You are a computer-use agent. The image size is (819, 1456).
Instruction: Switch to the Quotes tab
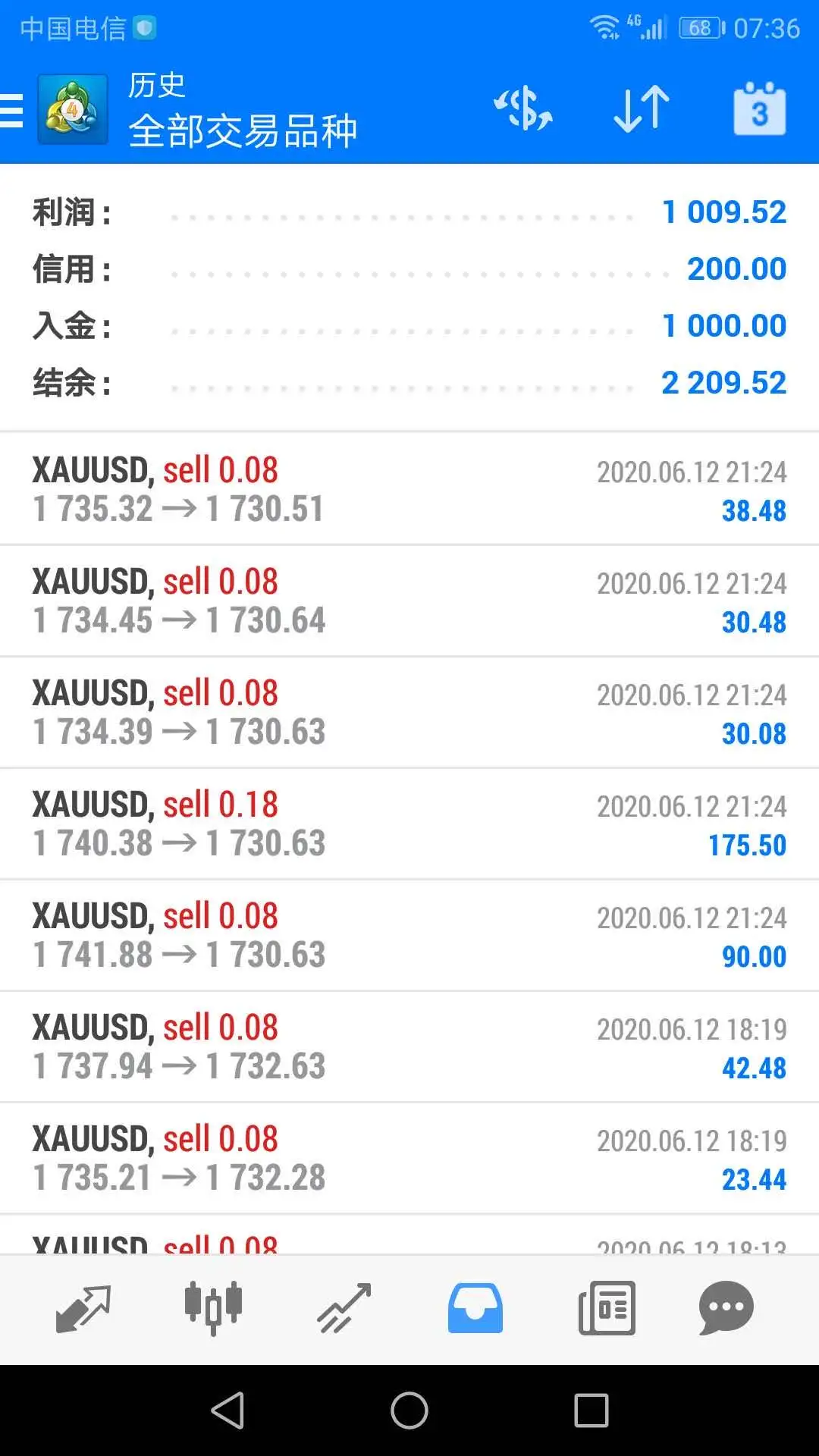click(x=83, y=1309)
